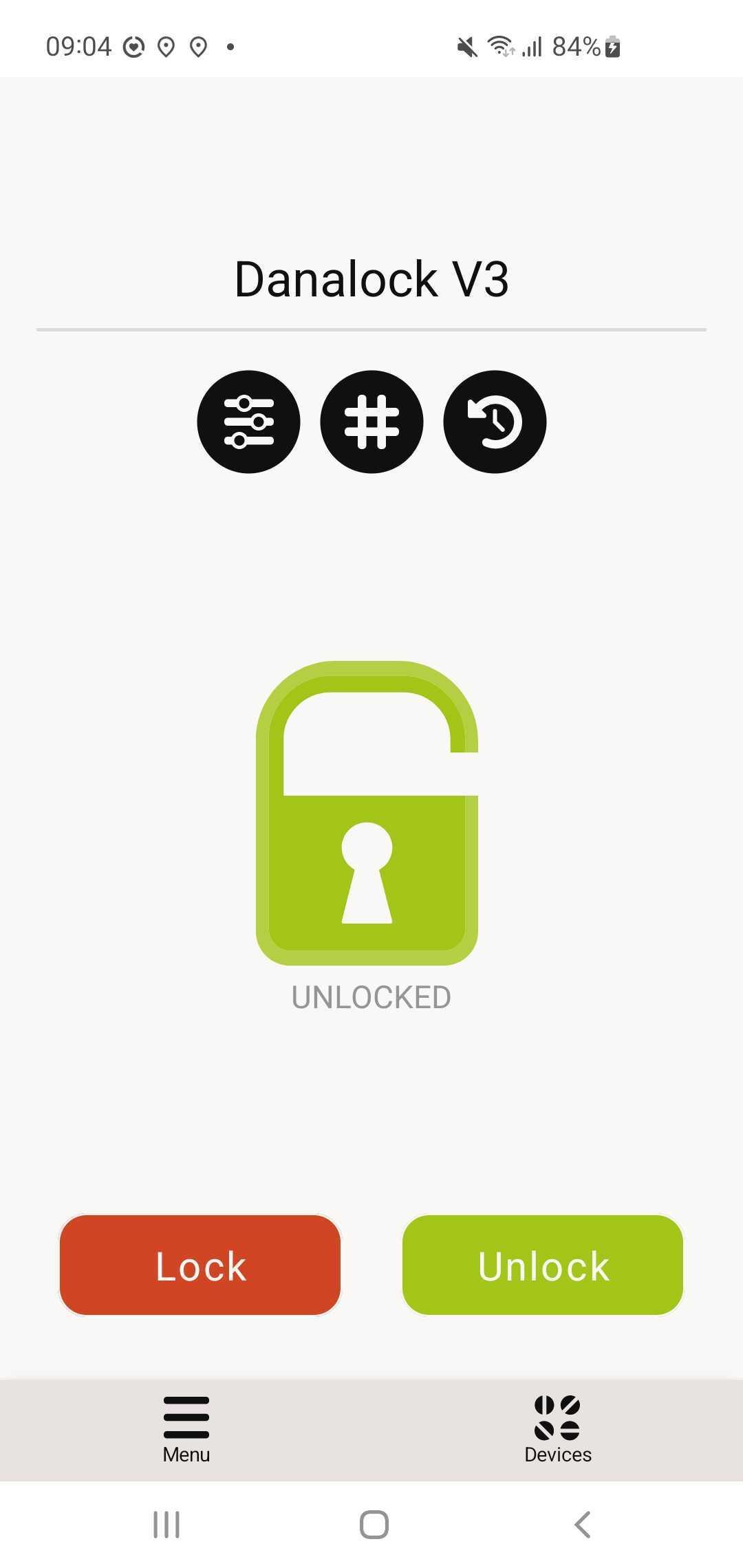Tap the green padlock status icon
Screen dimensions: 743x1568
pyautogui.click(x=367, y=813)
